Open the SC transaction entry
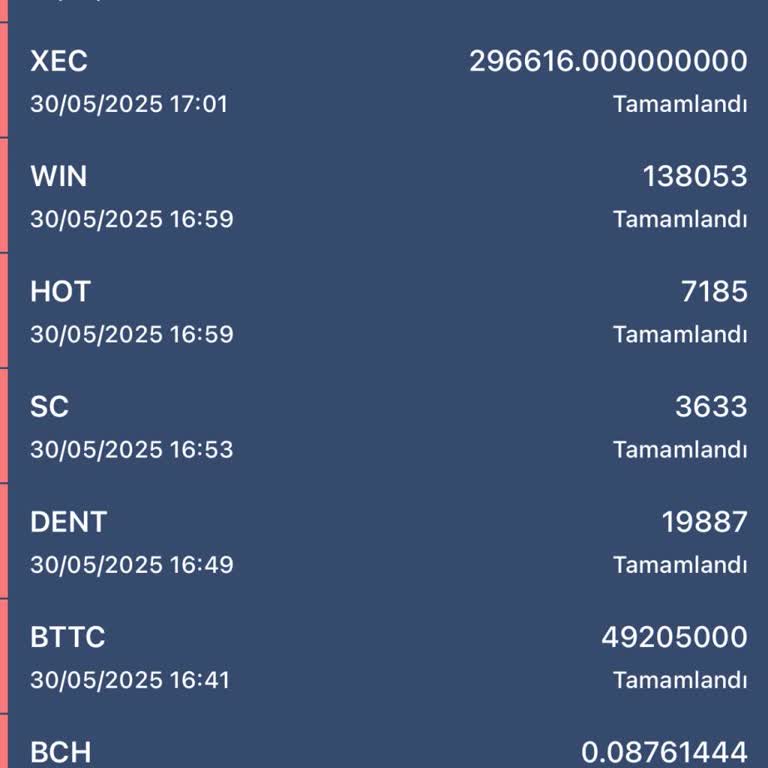 [388, 426]
